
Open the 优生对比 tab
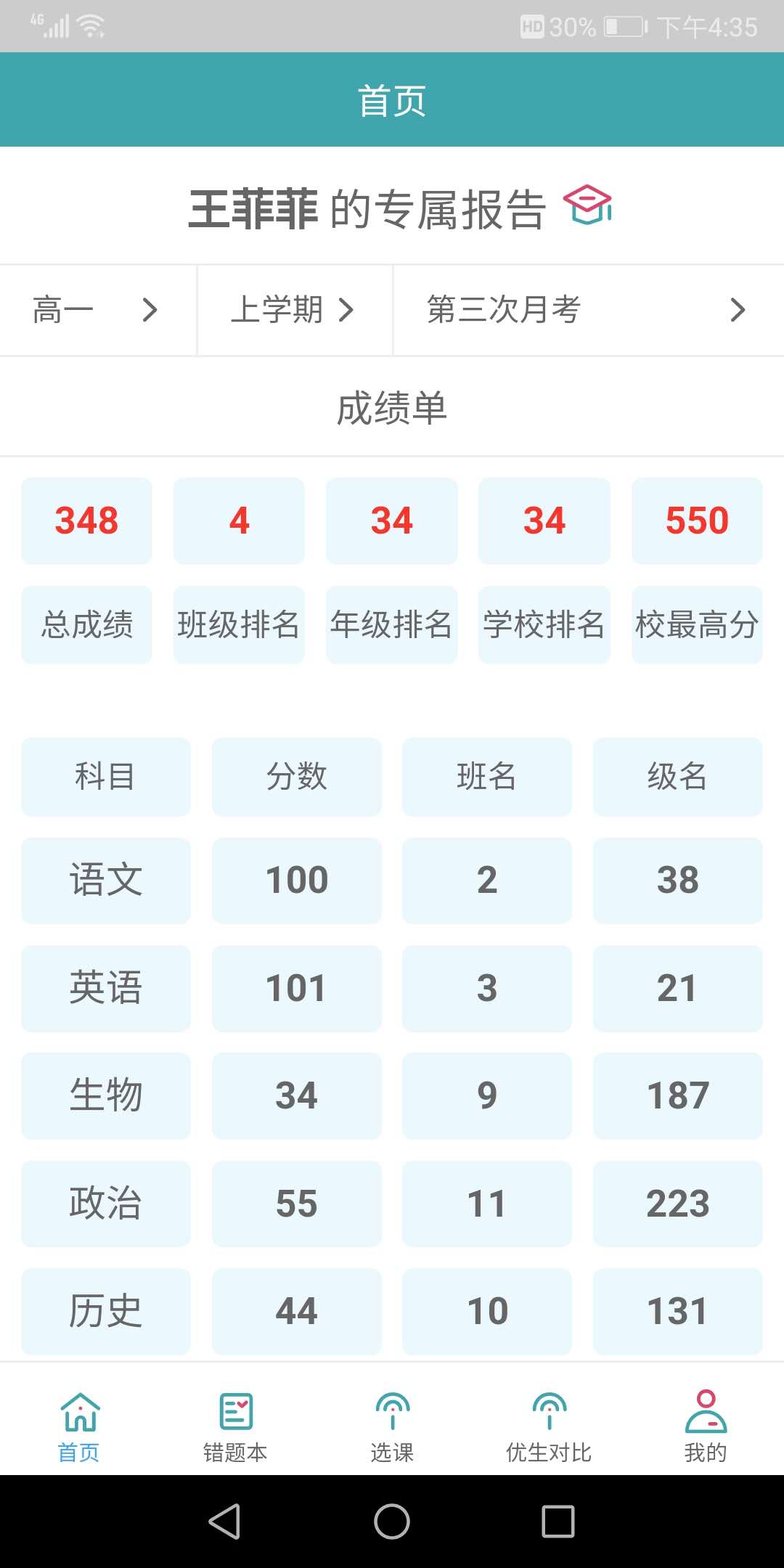pyautogui.click(x=549, y=1426)
